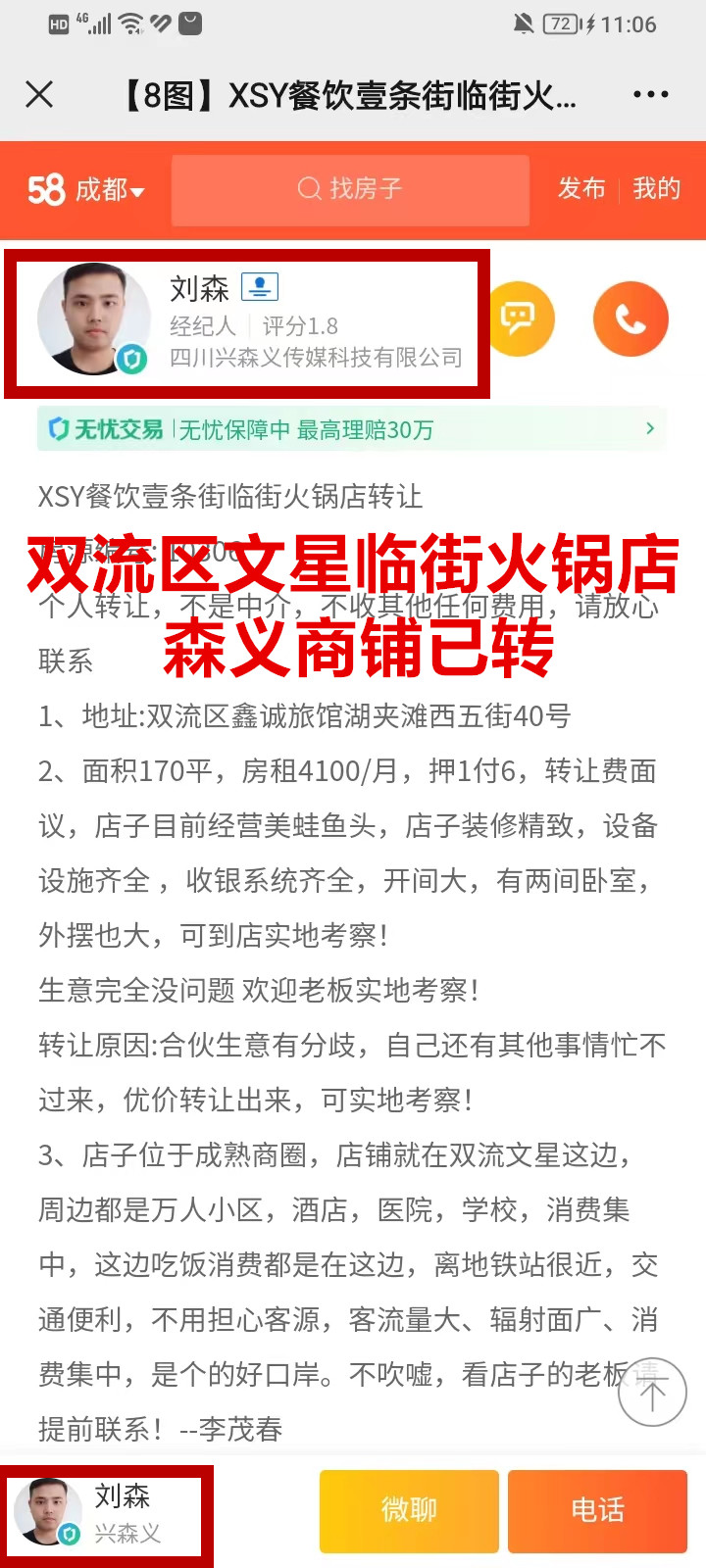Open the three-dot overflow menu
This screenshot has width=706, height=1568.
point(650,95)
